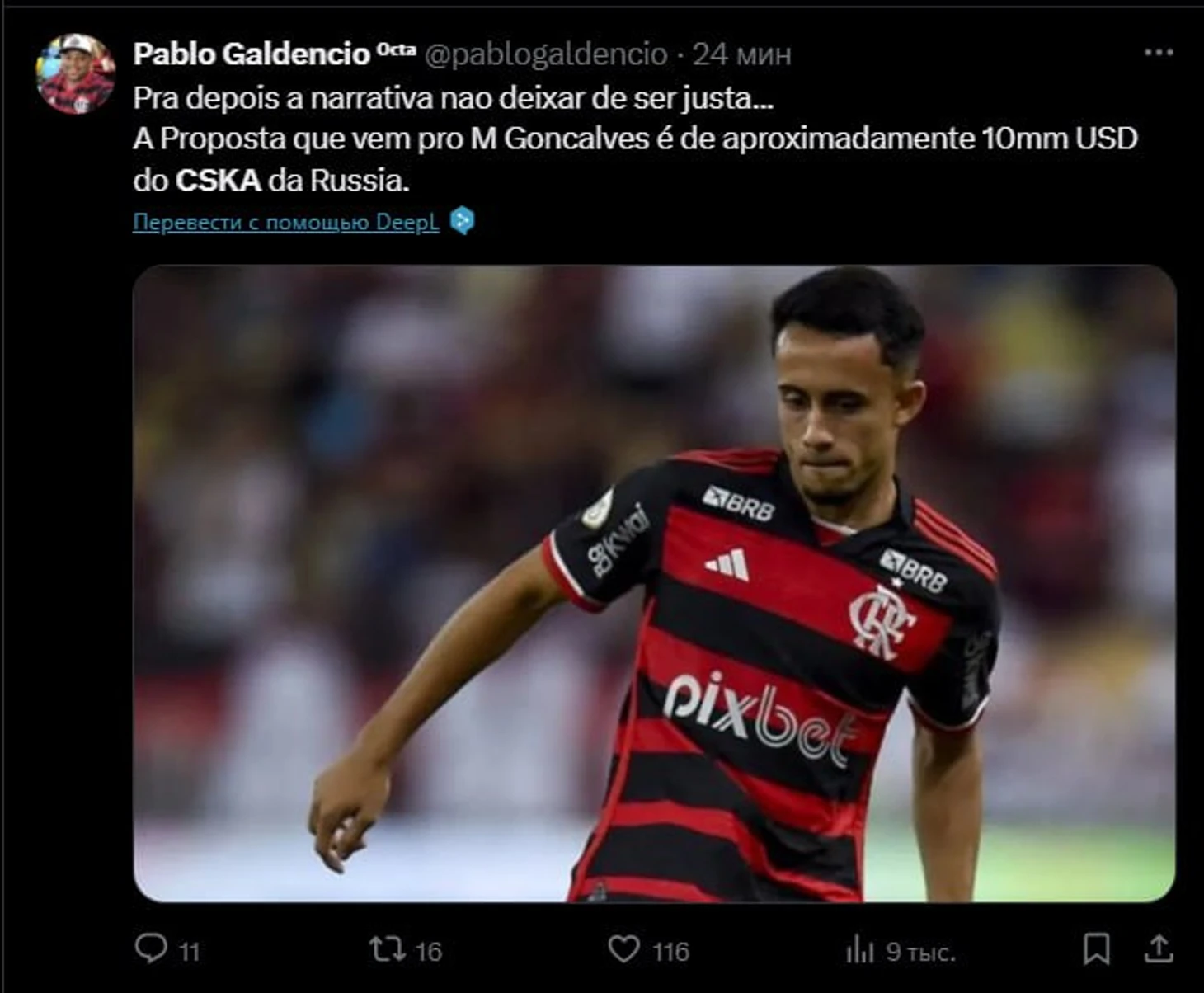Viewport: 1204px width, 993px height.
Task: Like the tweet with 116 likes
Action: point(624,949)
